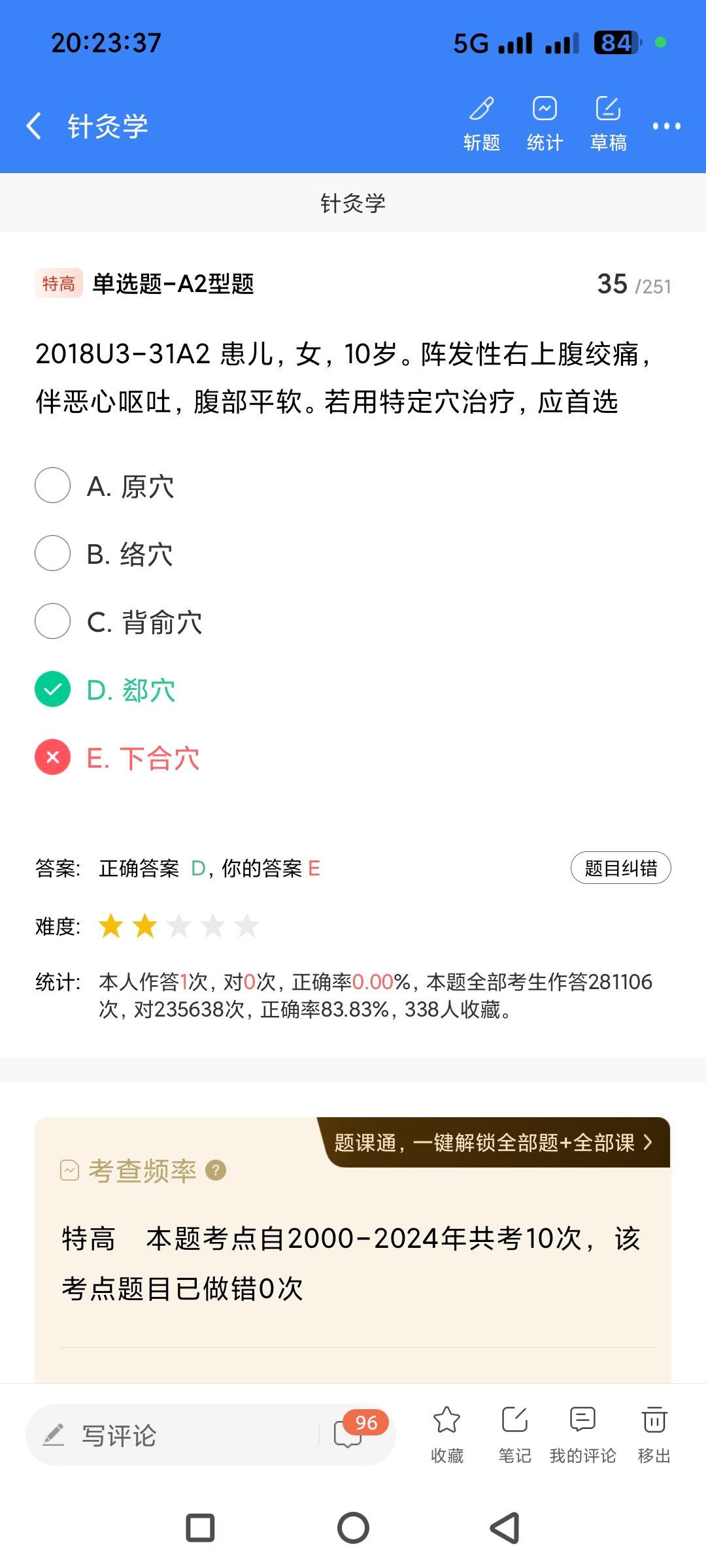Remove question with 移出
The height and width of the screenshot is (1568, 706).
tap(654, 1433)
